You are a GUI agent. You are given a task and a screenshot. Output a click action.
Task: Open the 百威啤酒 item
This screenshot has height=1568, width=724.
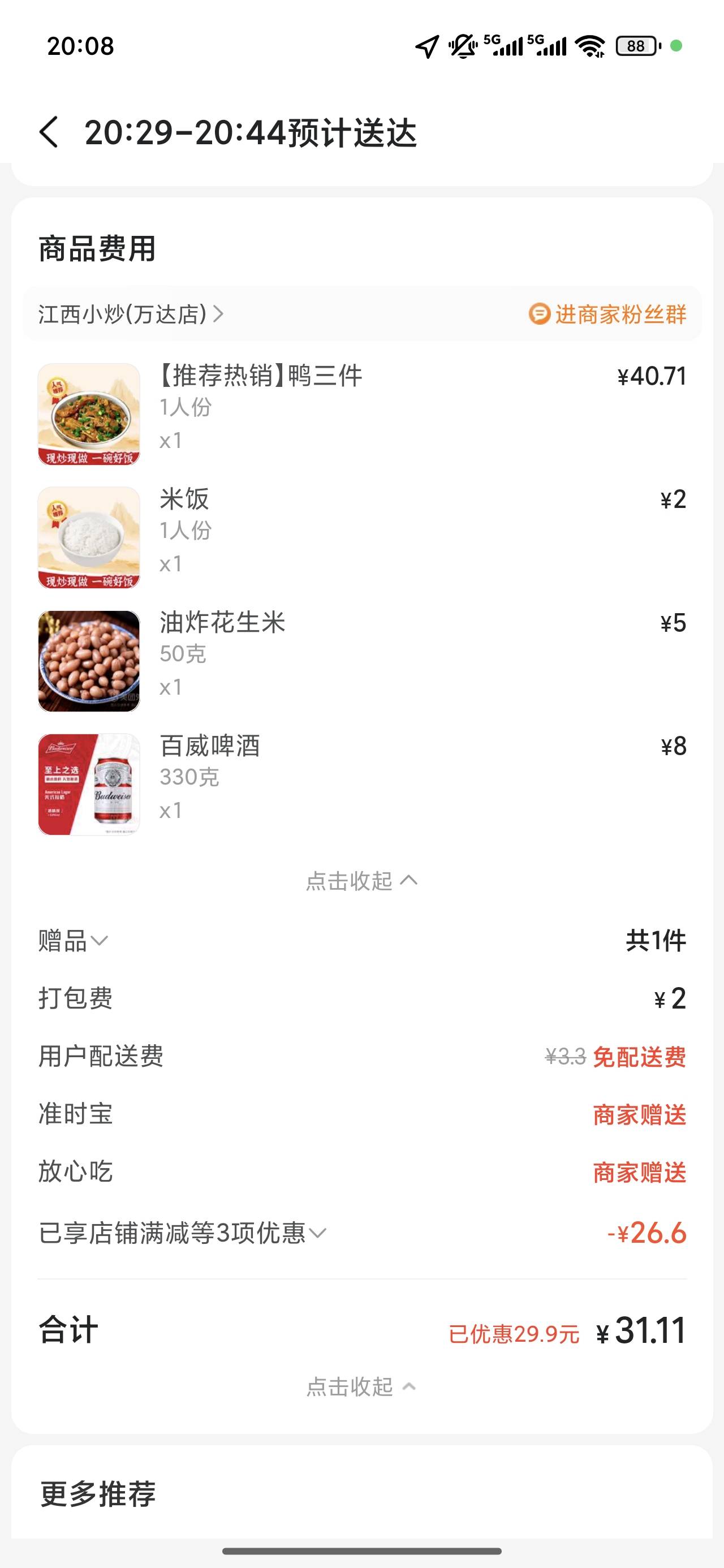[x=361, y=784]
